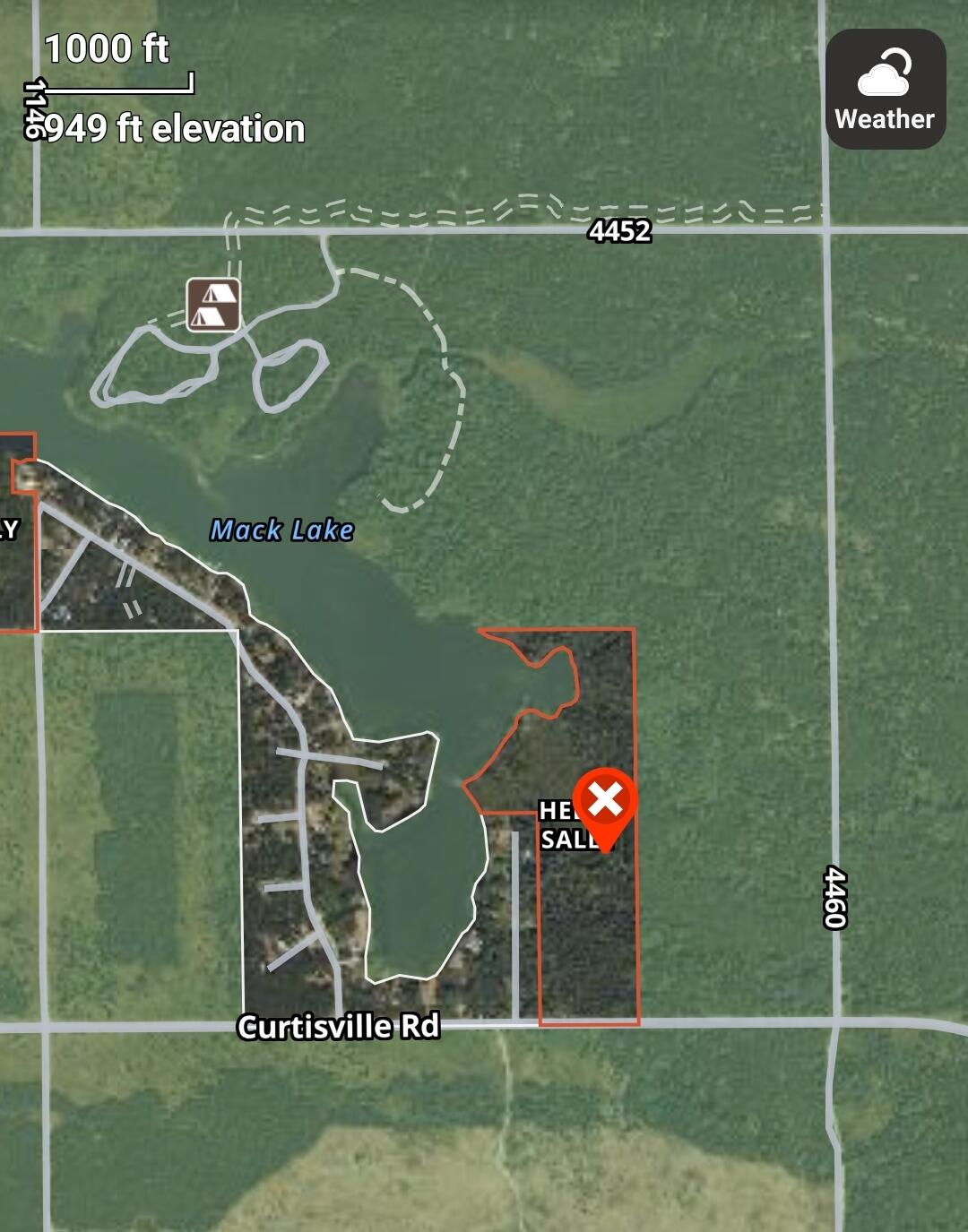Select the campground marker icon

(213, 305)
